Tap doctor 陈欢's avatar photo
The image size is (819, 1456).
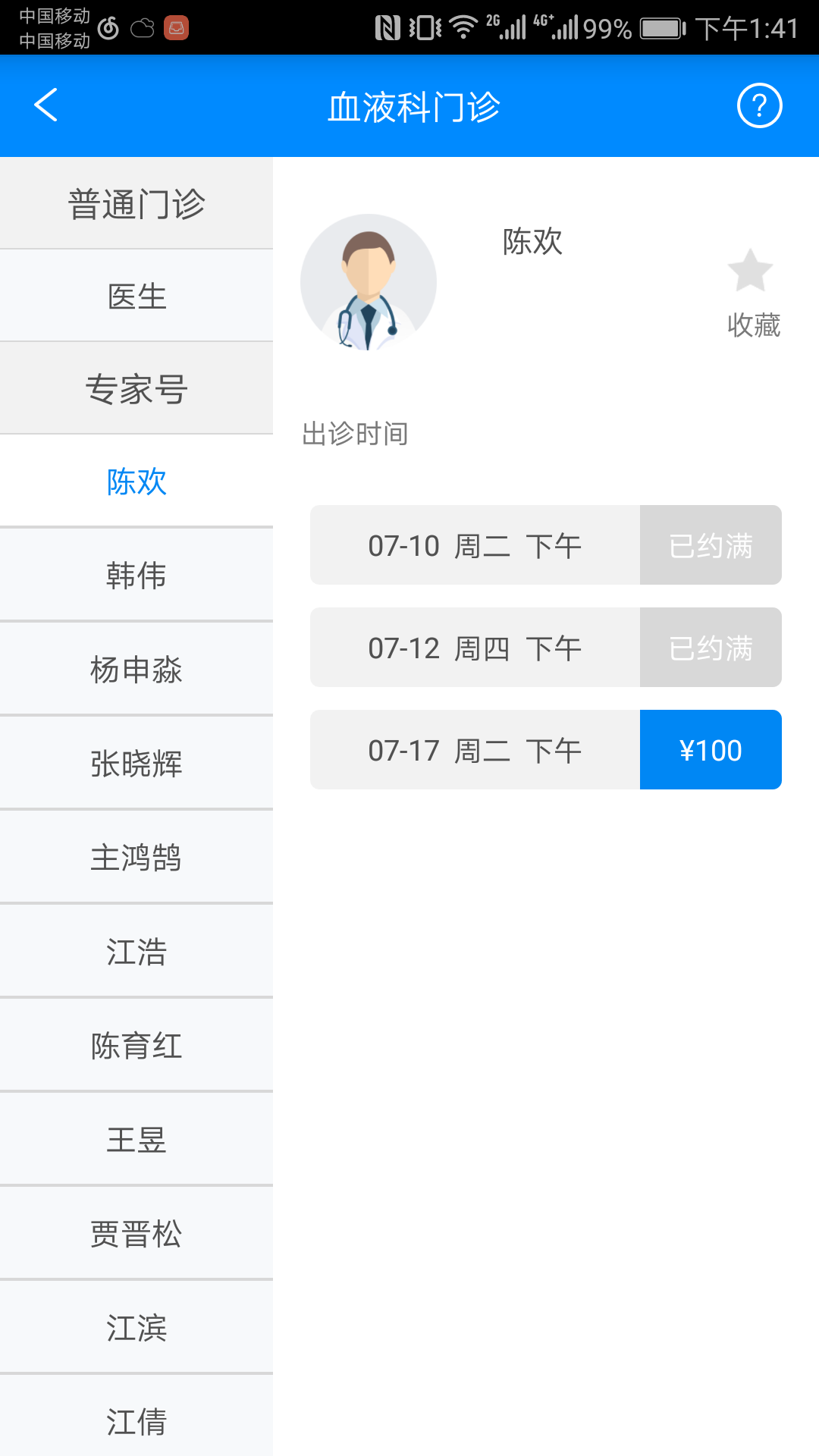tap(369, 281)
